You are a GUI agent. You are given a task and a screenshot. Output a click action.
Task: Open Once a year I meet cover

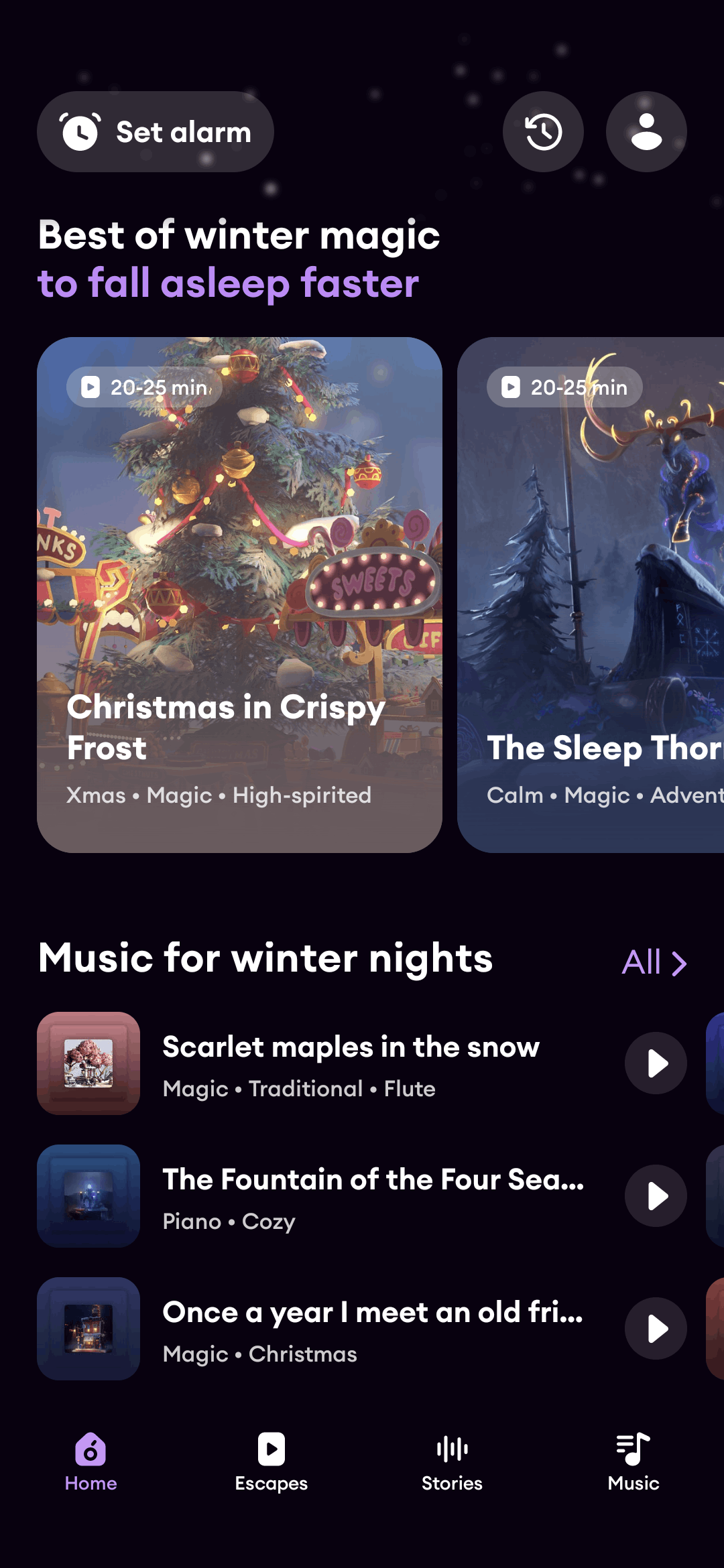point(88,1329)
